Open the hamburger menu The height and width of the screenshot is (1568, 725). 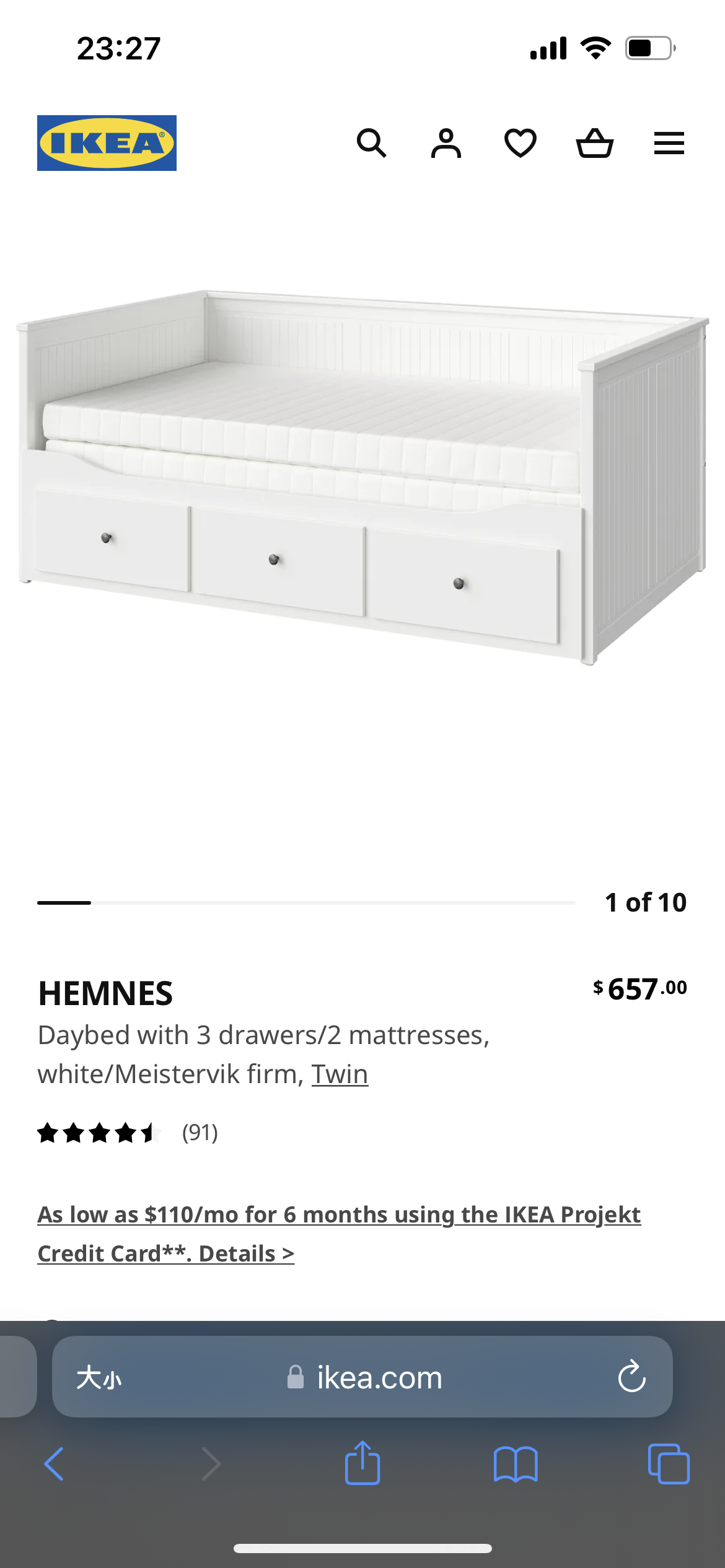669,144
